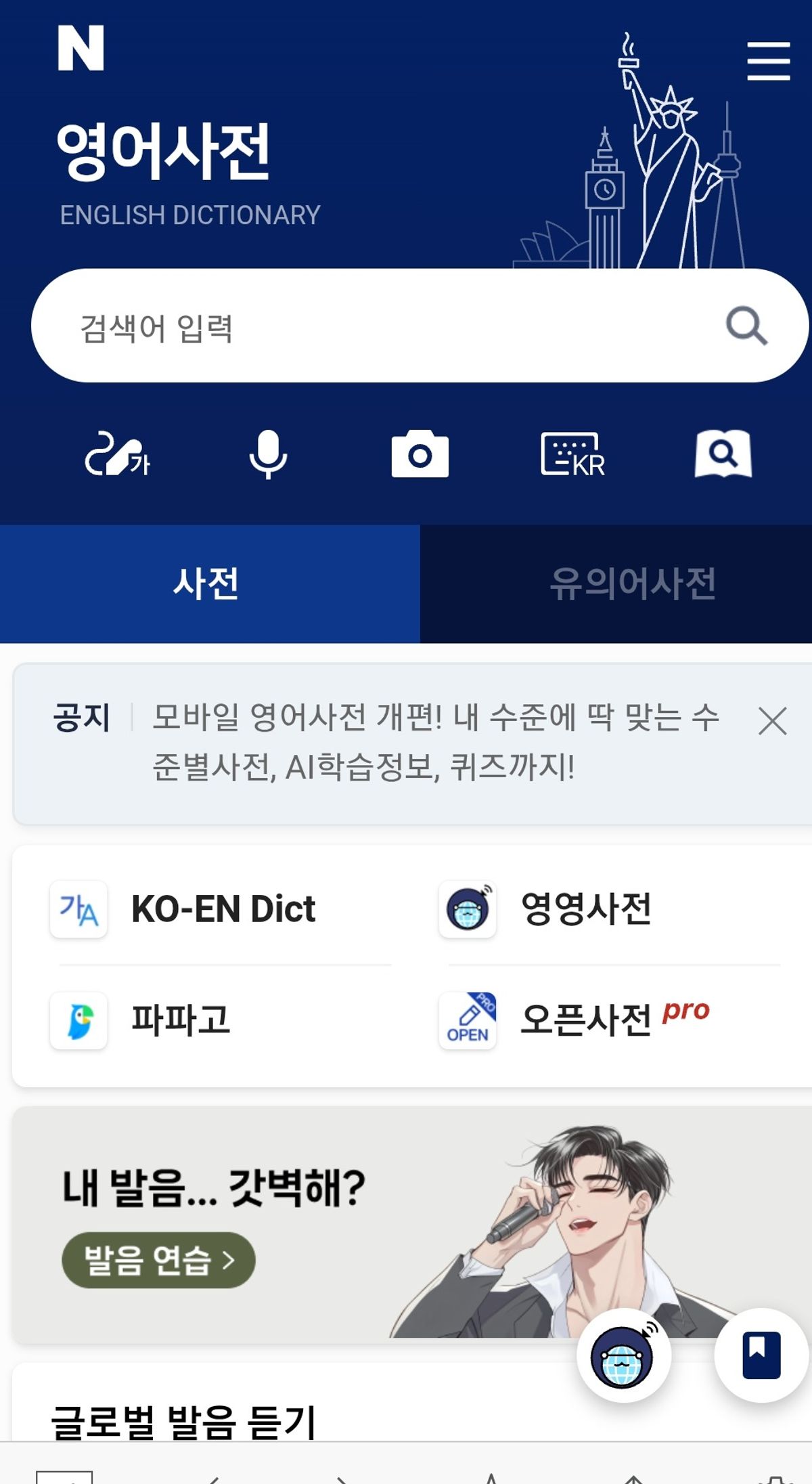This screenshot has width=812, height=1484.
Task: Open handwriting input icon
Action: pyautogui.click(x=116, y=454)
